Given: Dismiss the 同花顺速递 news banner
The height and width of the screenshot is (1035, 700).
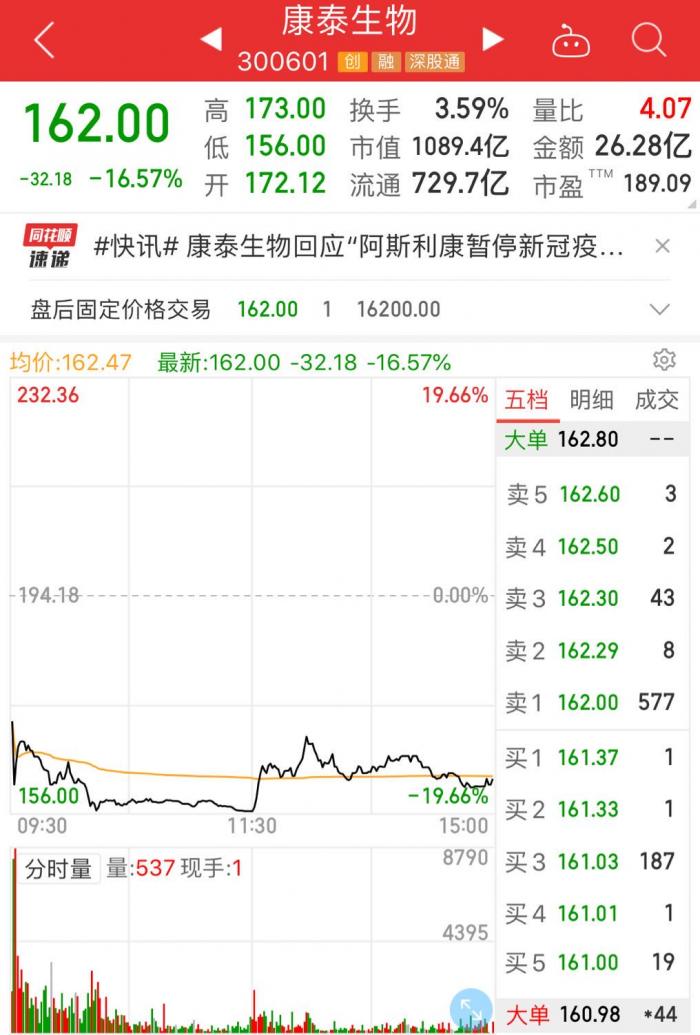Looking at the screenshot, I should coord(662,246).
